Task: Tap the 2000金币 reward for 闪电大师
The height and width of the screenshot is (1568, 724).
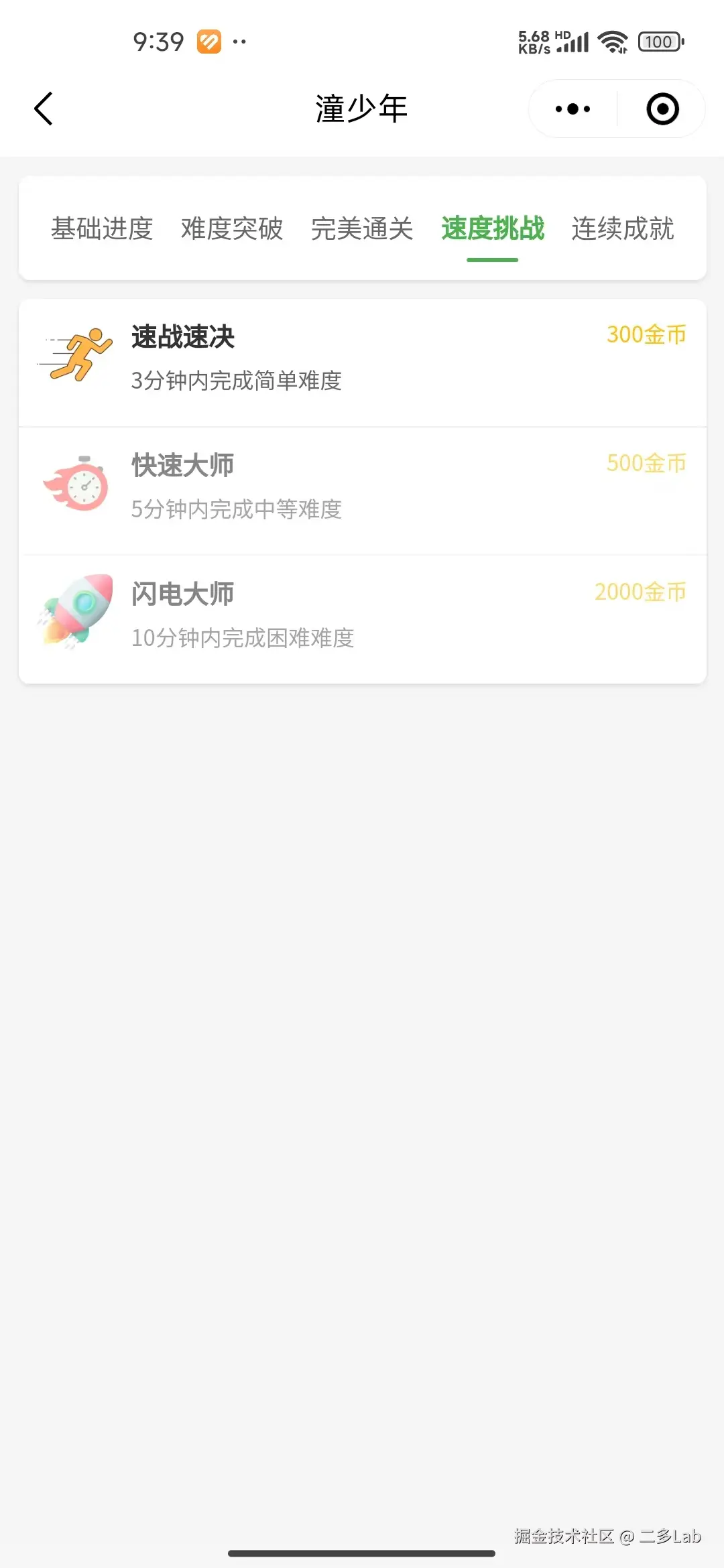Action: tap(639, 592)
